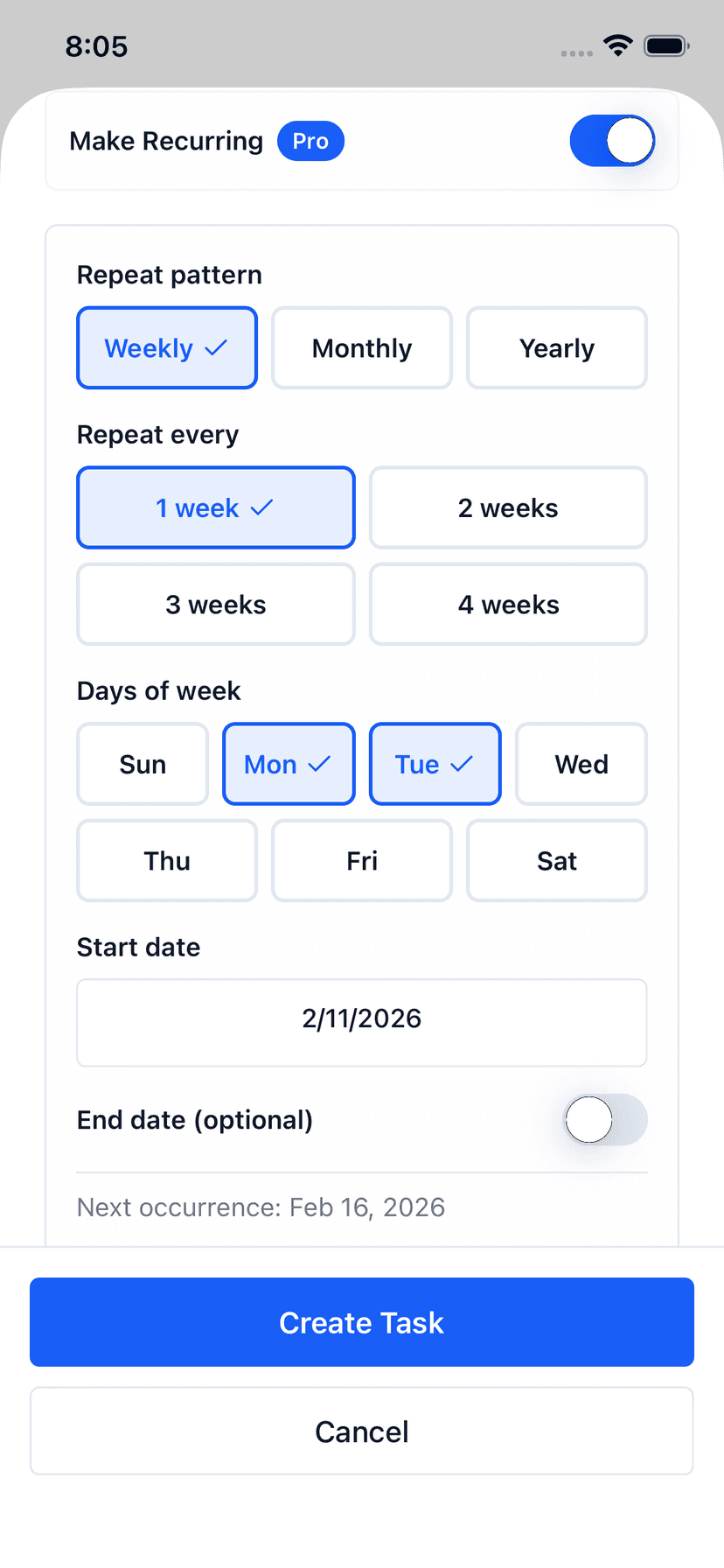Viewport: 724px width, 1568px height.
Task: Select Saturday as a repeat day
Action: pyautogui.click(x=556, y=860)
